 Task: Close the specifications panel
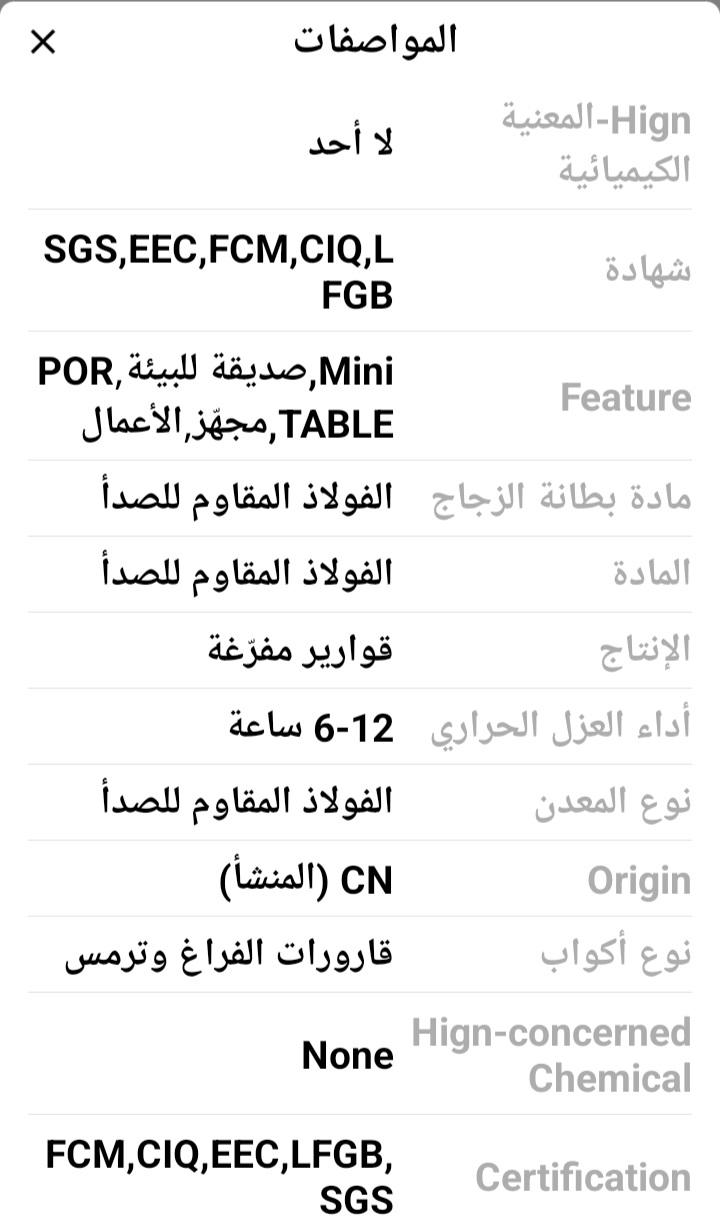[43, 42]
